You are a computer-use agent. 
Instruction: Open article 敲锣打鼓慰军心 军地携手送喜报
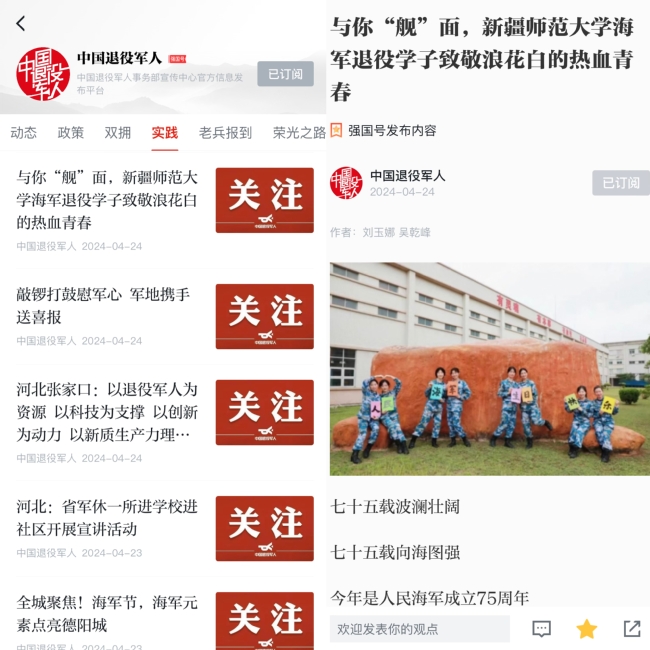[x=103, y=305]
